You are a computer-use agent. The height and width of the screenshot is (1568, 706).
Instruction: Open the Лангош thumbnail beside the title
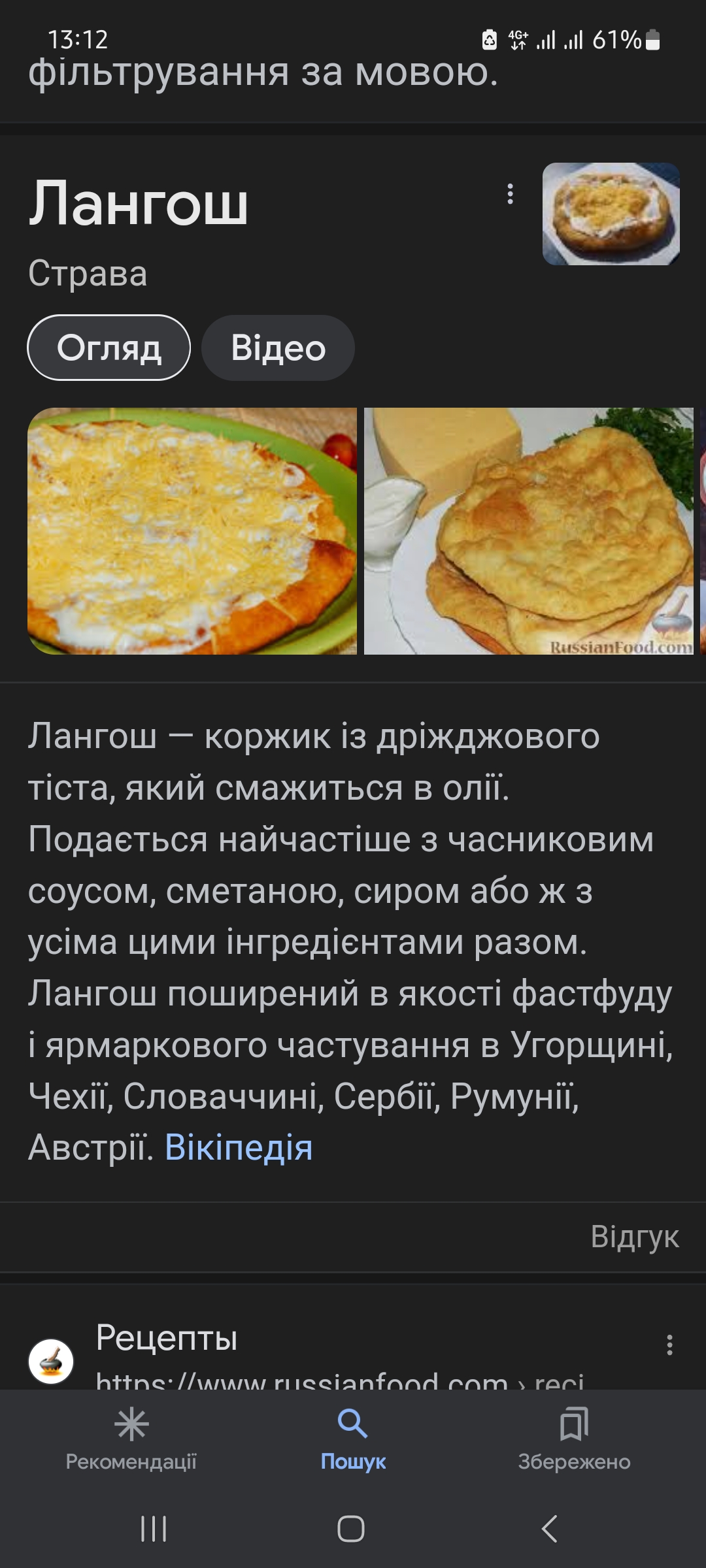click(611, 214)
